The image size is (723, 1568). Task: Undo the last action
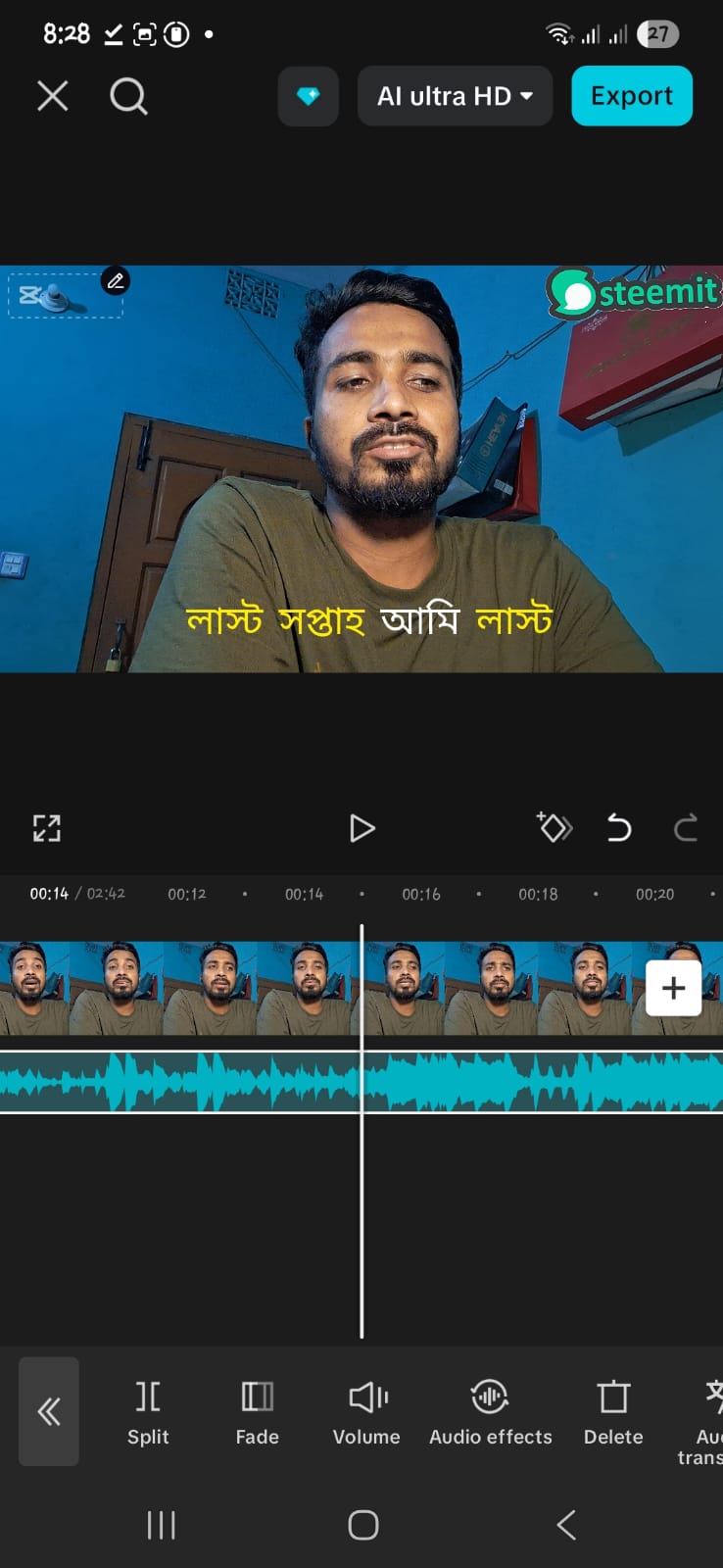click(619, 828)
